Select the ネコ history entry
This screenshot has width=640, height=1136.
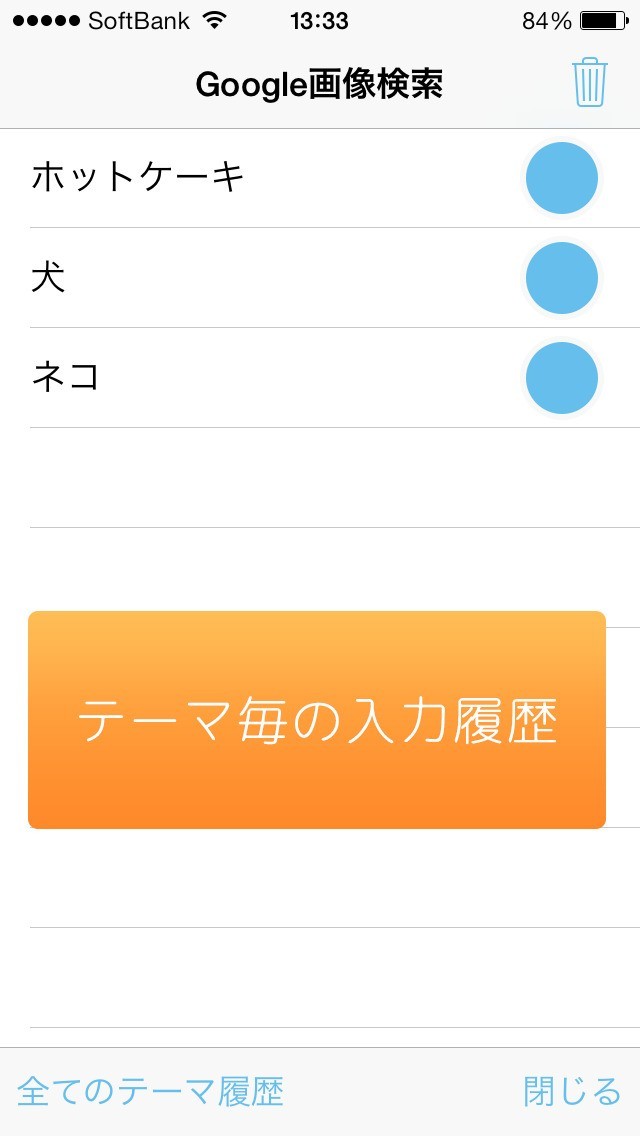(x=66, y=378)
